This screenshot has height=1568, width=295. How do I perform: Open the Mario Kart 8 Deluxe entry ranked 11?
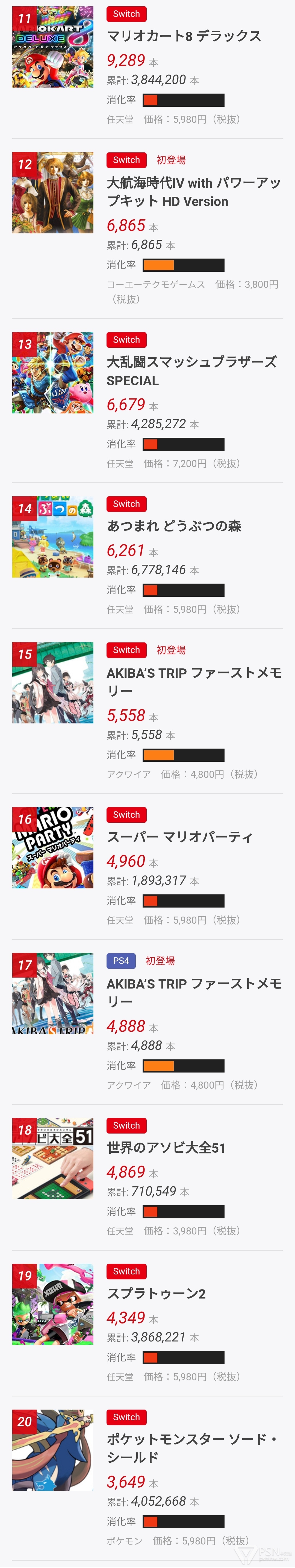click(184, 36)
